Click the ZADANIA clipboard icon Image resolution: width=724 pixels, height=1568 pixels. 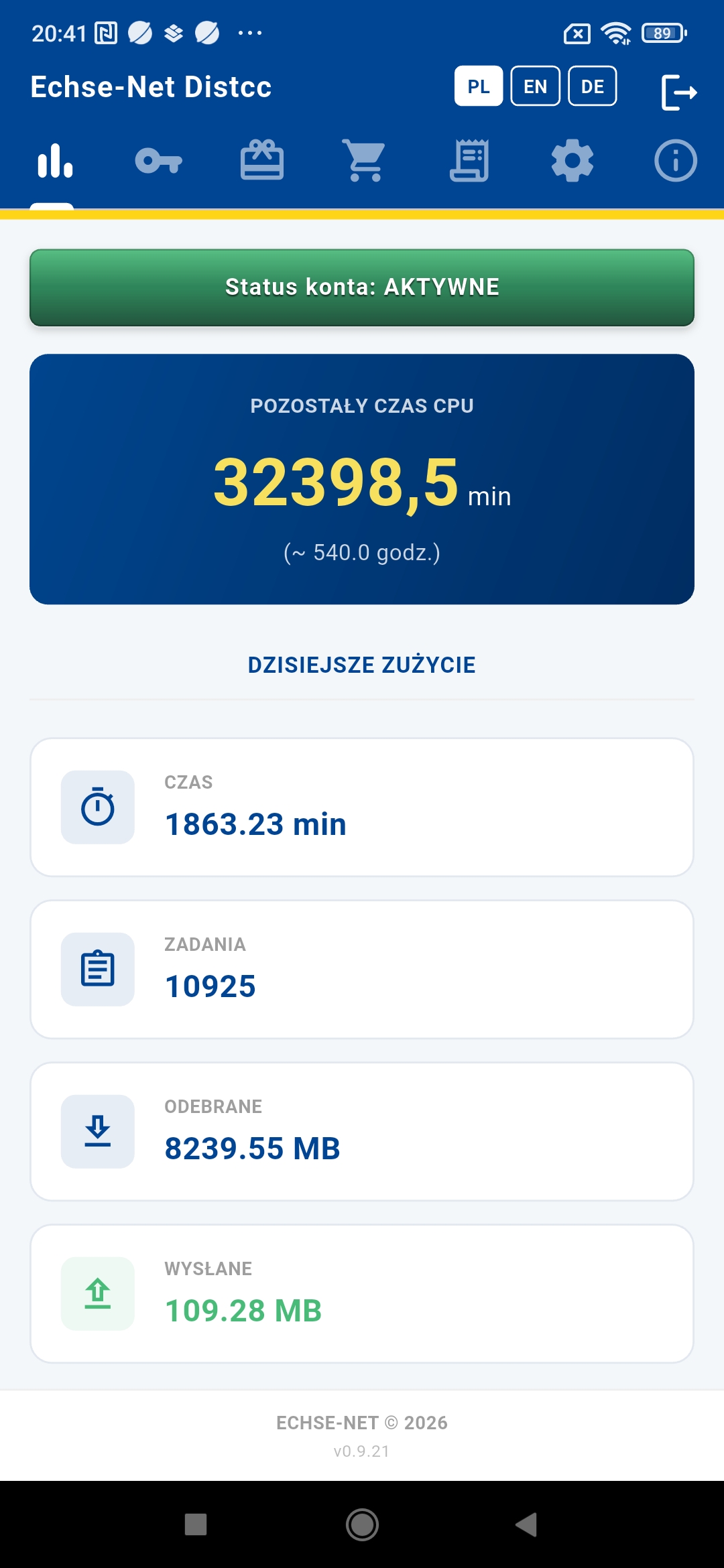(x=98, y=968)
